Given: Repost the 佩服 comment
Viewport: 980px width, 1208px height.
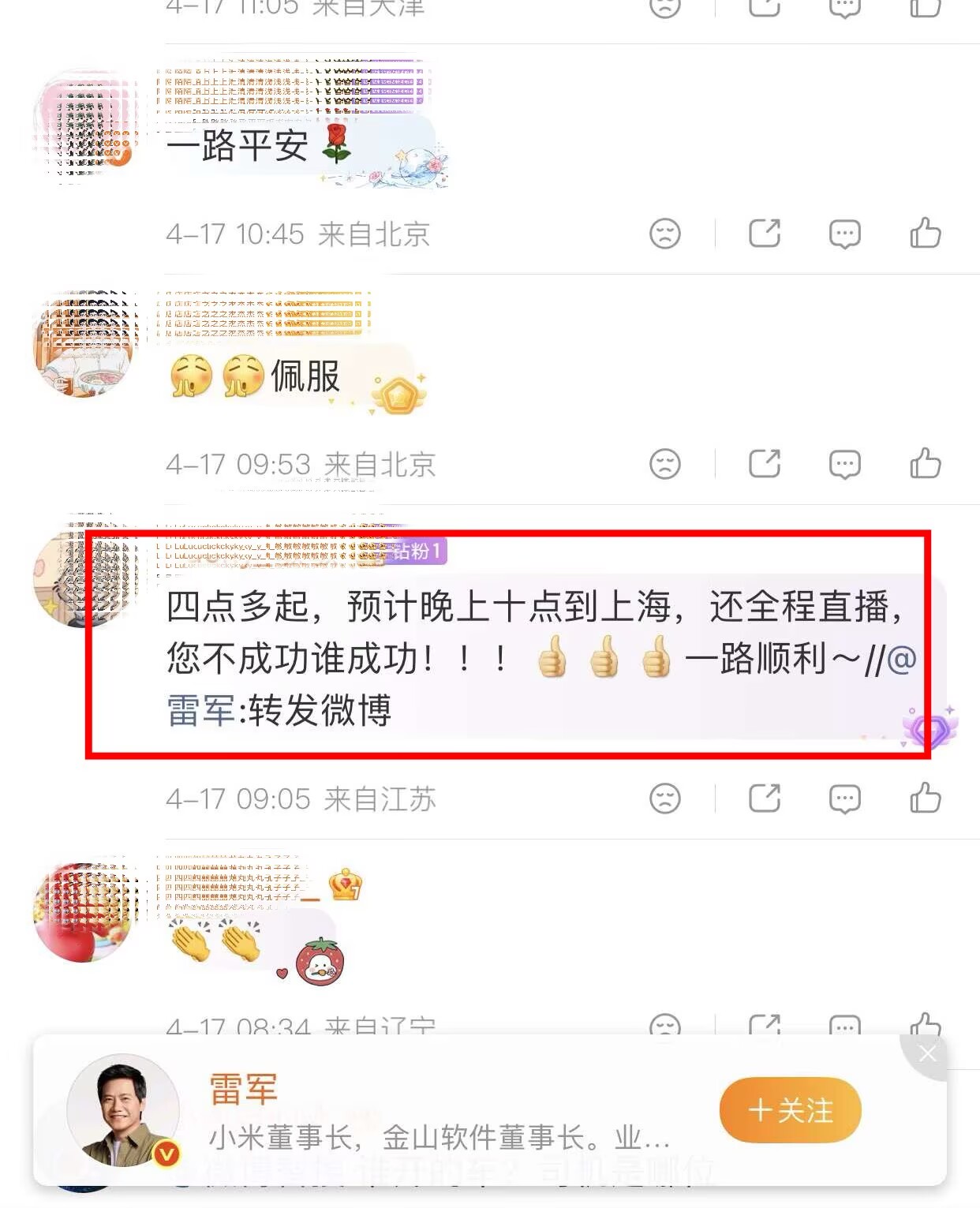Looking at the screenshot, I should point(764,464).
